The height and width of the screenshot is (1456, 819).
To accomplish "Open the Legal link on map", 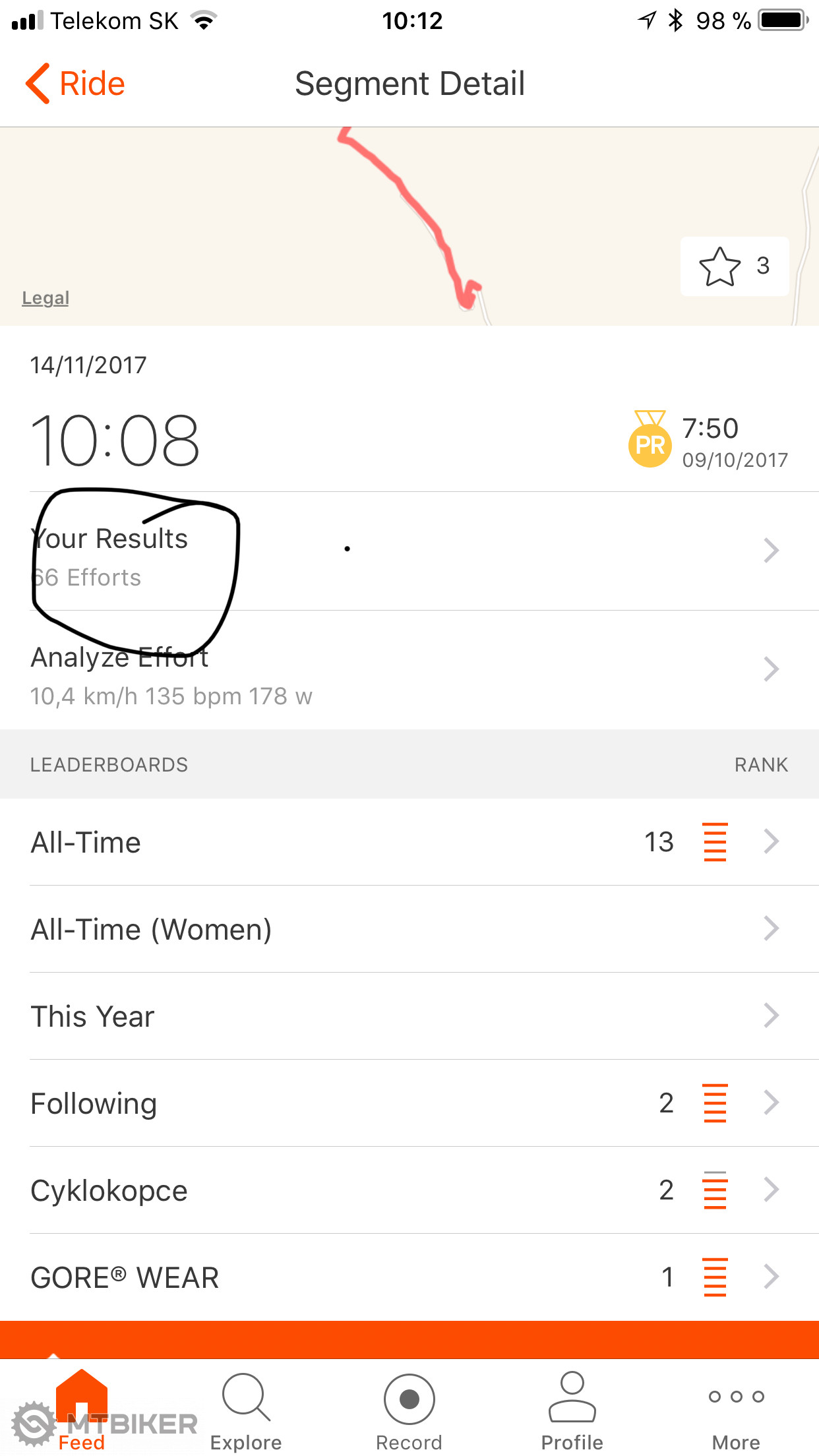I will tap(45, 298).
